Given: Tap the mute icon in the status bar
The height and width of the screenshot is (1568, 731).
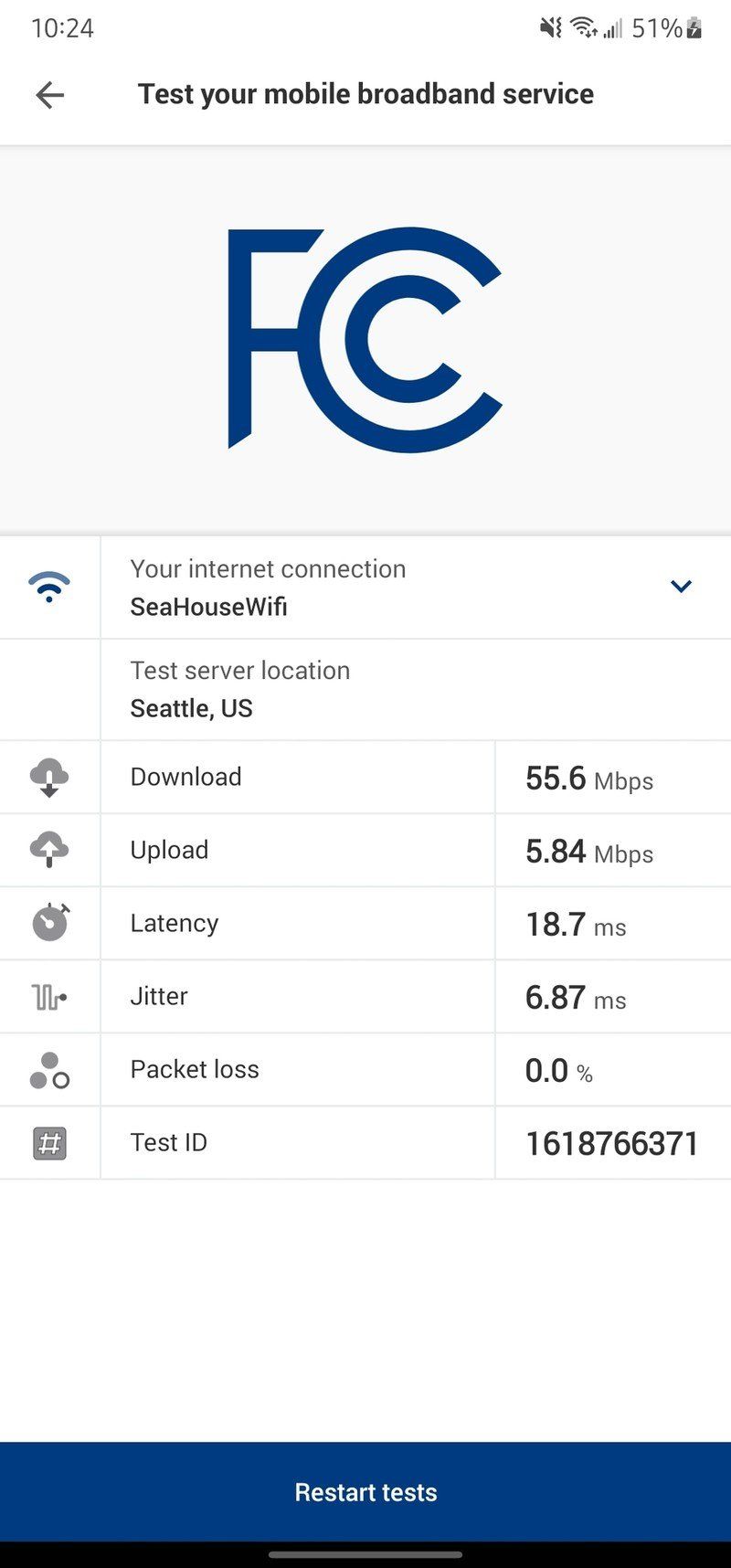Looking at the screenshot, I should pyautogui.click(x=548, y=27).
